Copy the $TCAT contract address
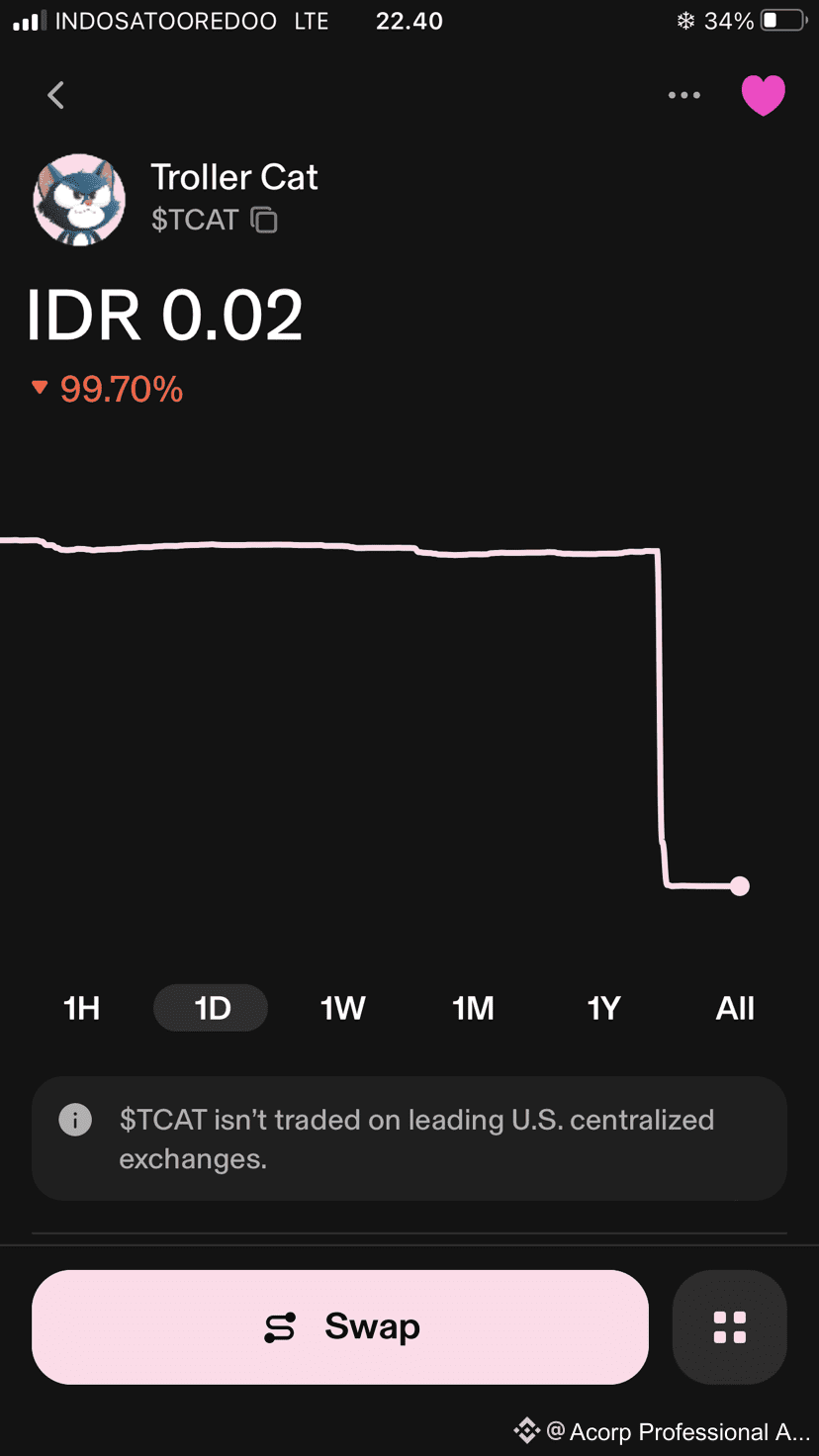819x1456 pixels. tap(264, 220)
